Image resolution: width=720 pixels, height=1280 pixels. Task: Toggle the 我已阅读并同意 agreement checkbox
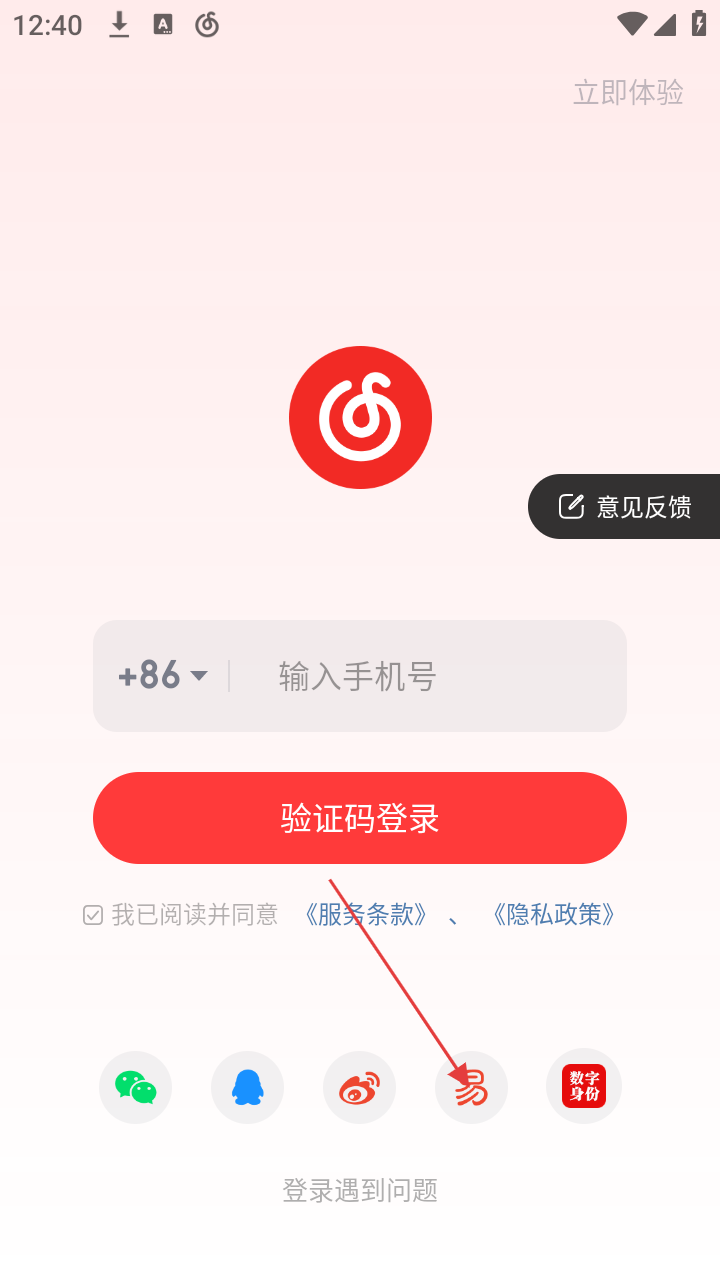pos(93,915)
